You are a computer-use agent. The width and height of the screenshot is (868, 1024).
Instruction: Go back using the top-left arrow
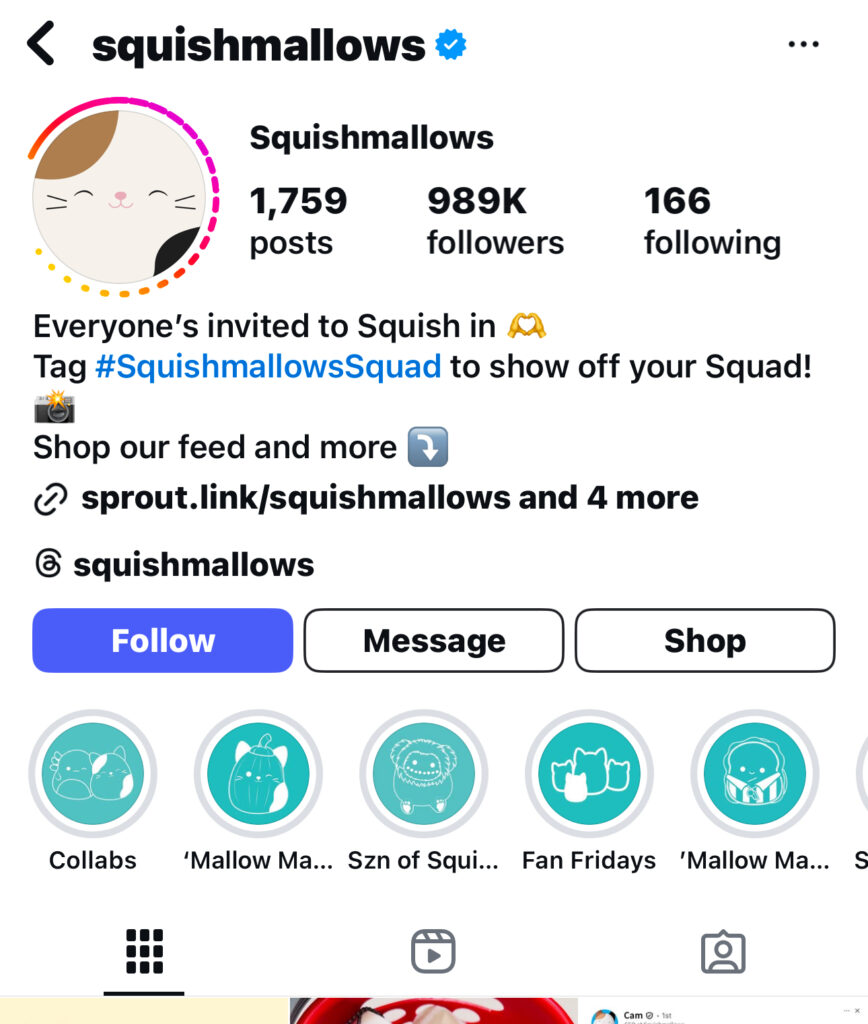41,44
